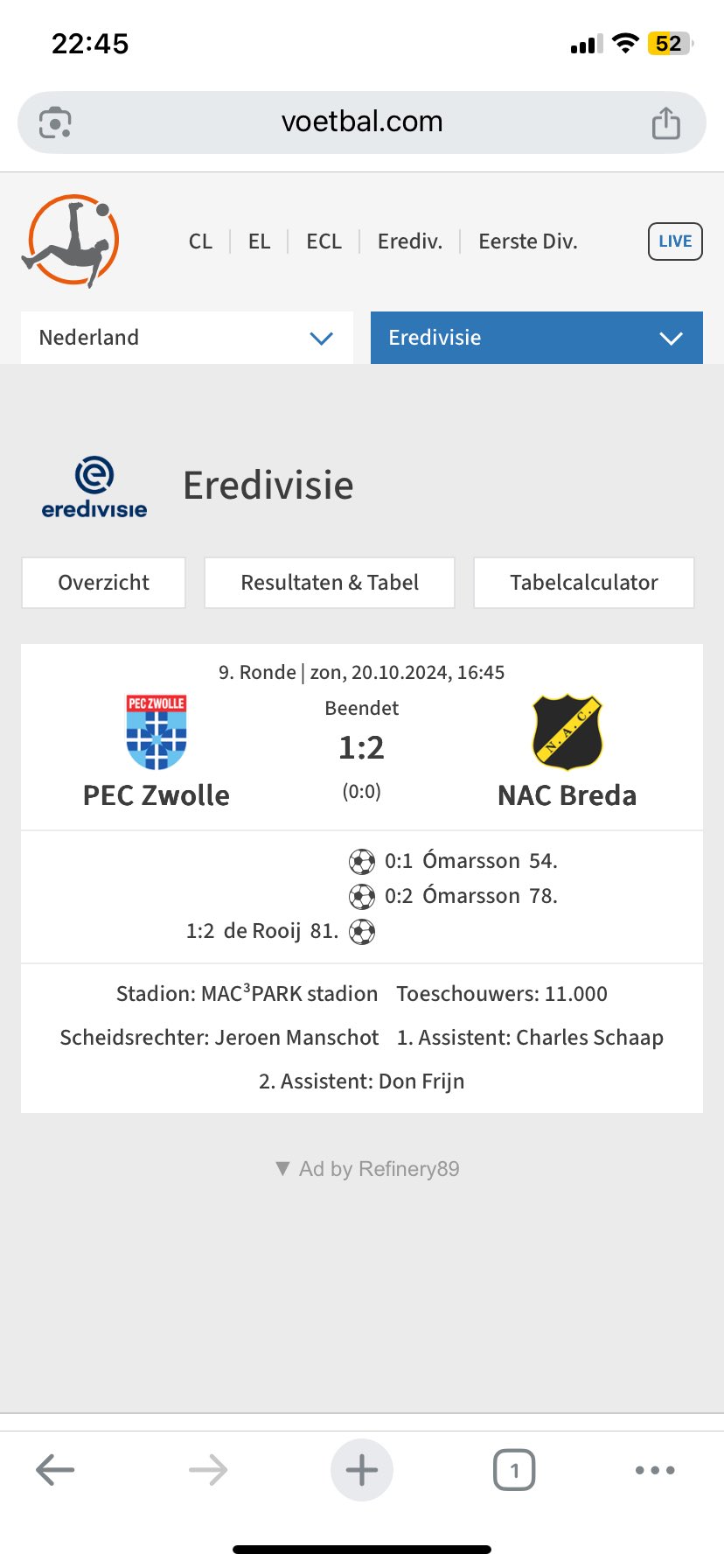Open the Eerste Div. link
Viewport: 724px width, 1568px height.
(527, 241)
